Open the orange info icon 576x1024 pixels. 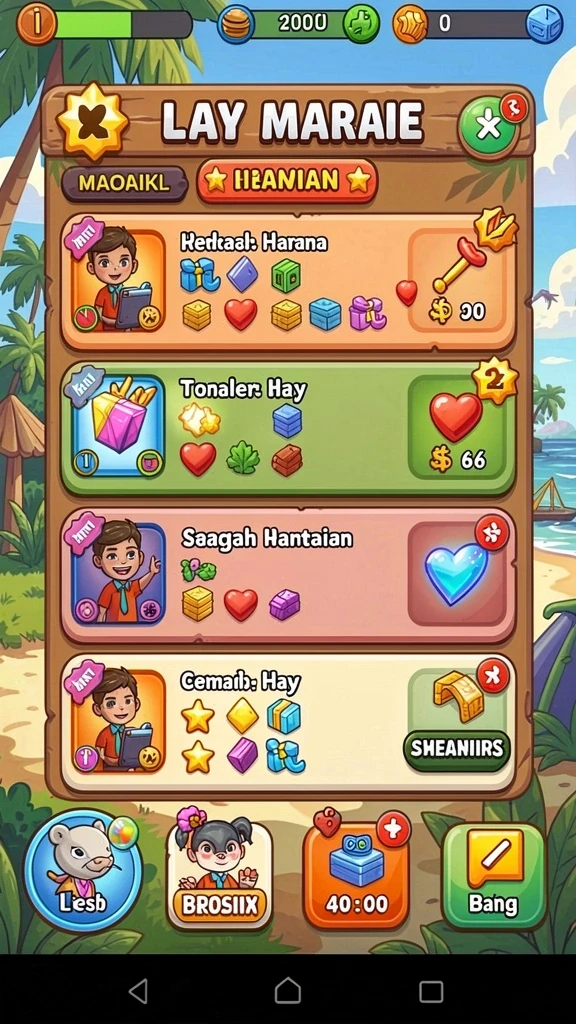coord(36,24)
